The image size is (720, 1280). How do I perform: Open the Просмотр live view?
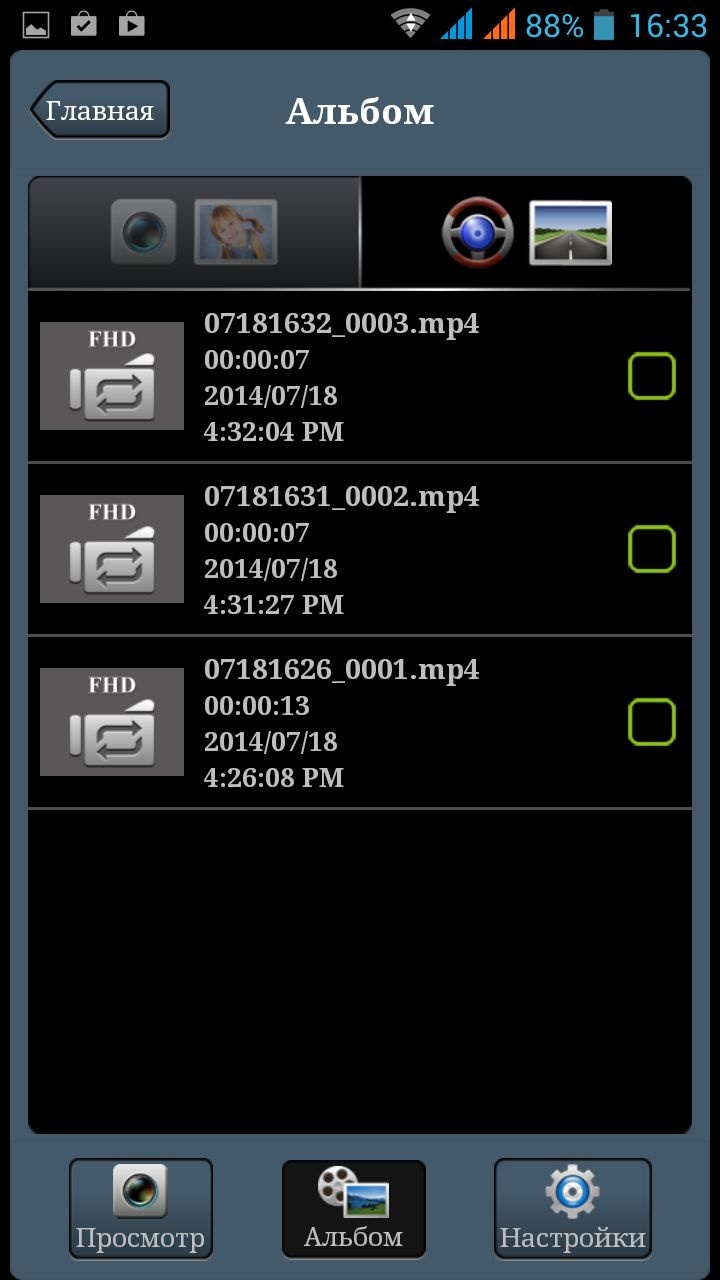click(140, 1208)
